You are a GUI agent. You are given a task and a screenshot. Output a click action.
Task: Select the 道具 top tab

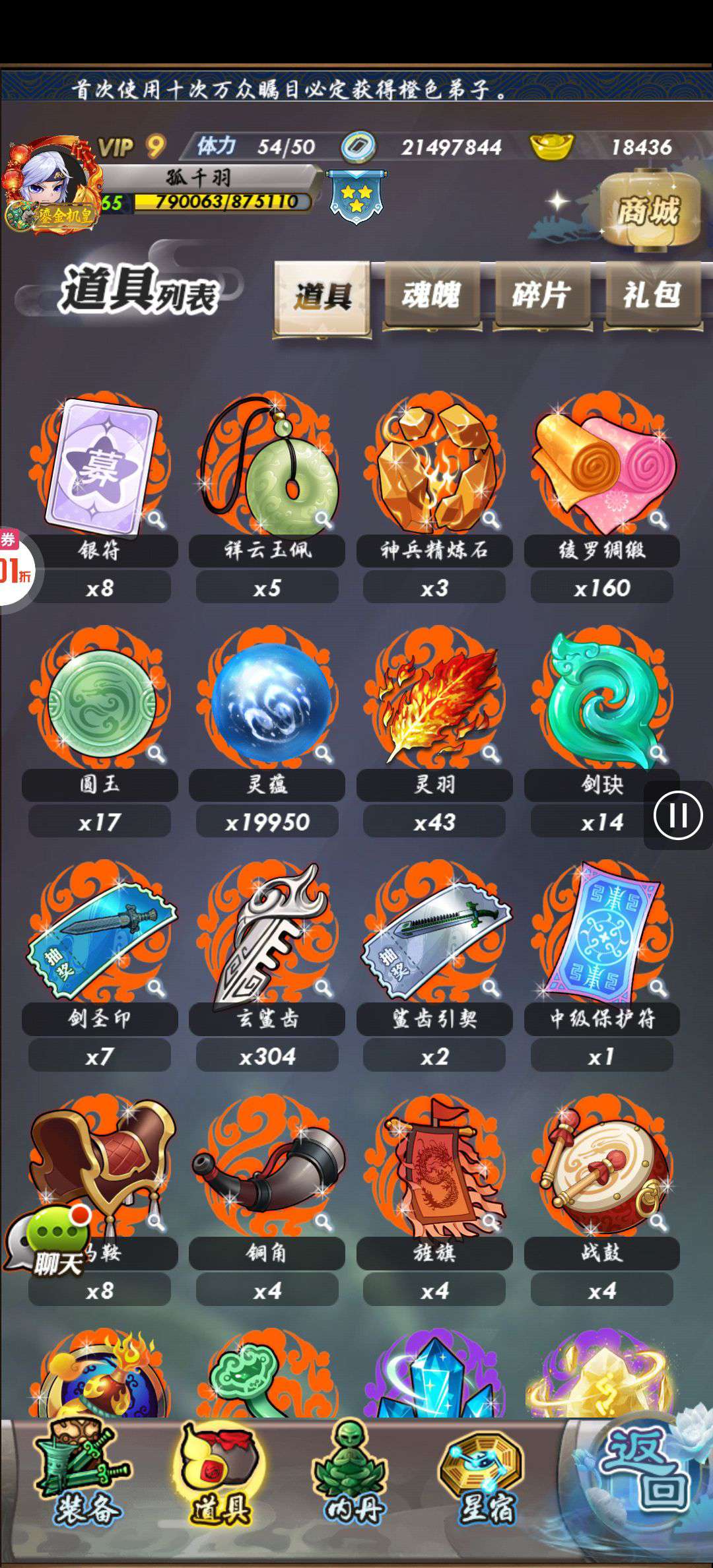pyautogui.click(x=322, y=297)
